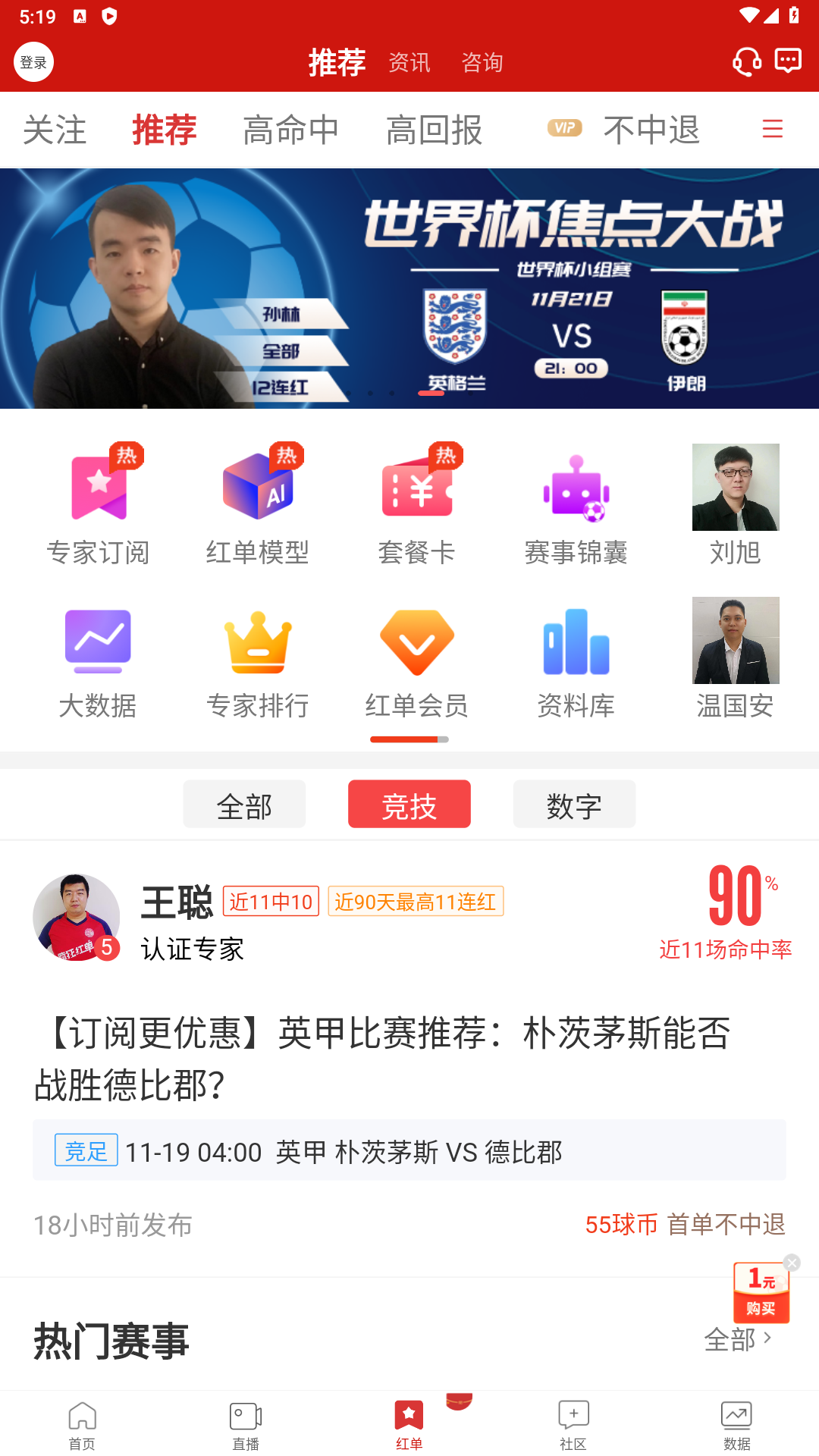
Task: Filter recommendations by 数字
Action: (574, 805)
